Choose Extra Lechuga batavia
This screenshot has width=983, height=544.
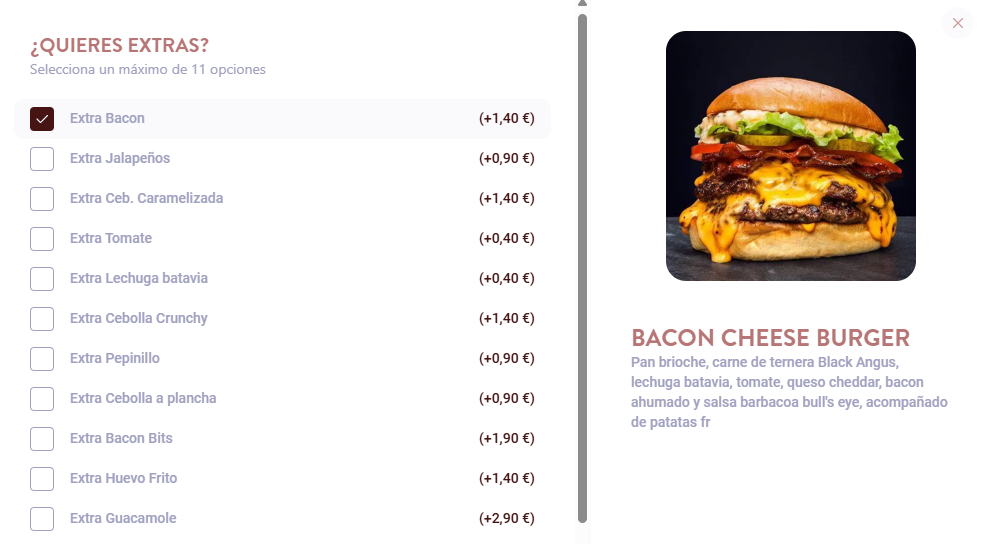(x=42, y=279)
